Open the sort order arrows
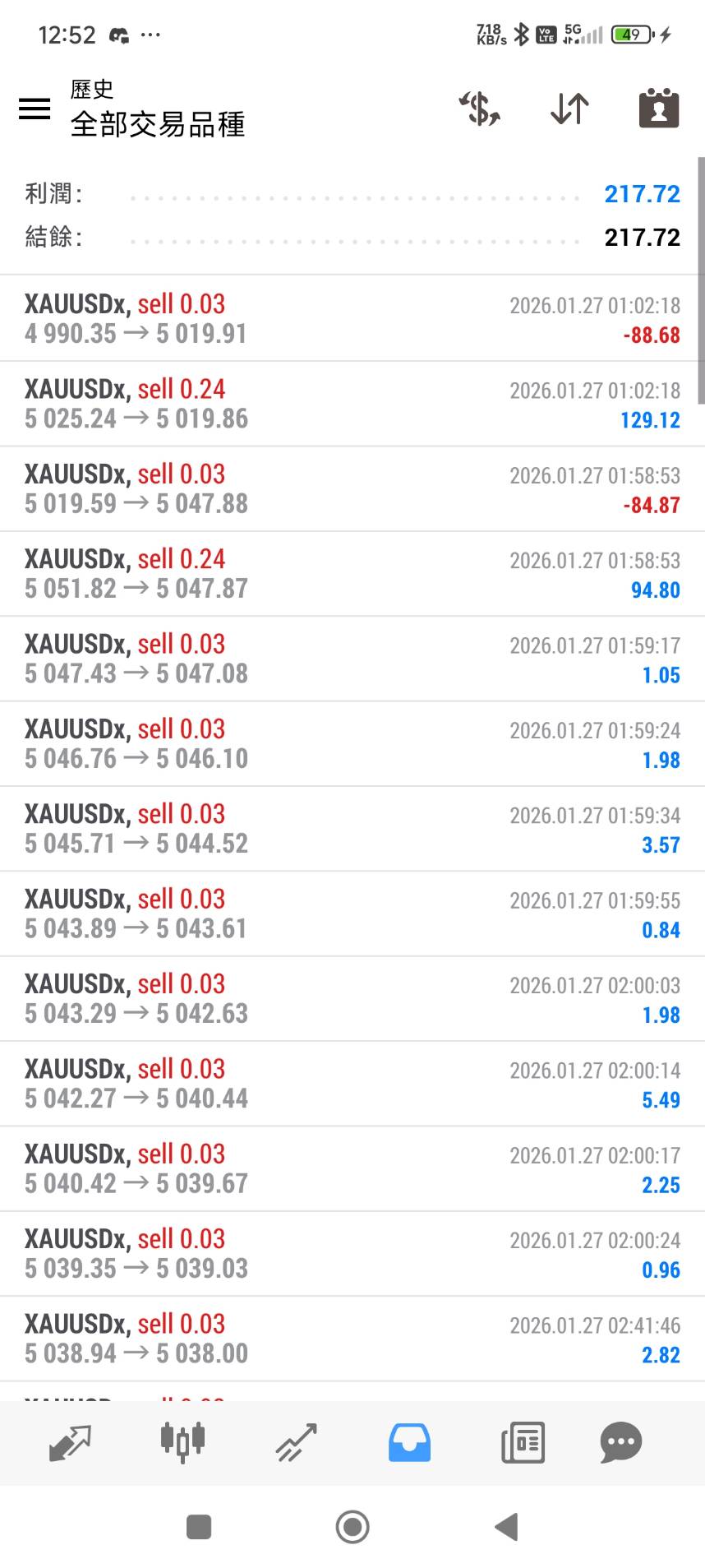The image size is (705, 1568). point(569,109)
